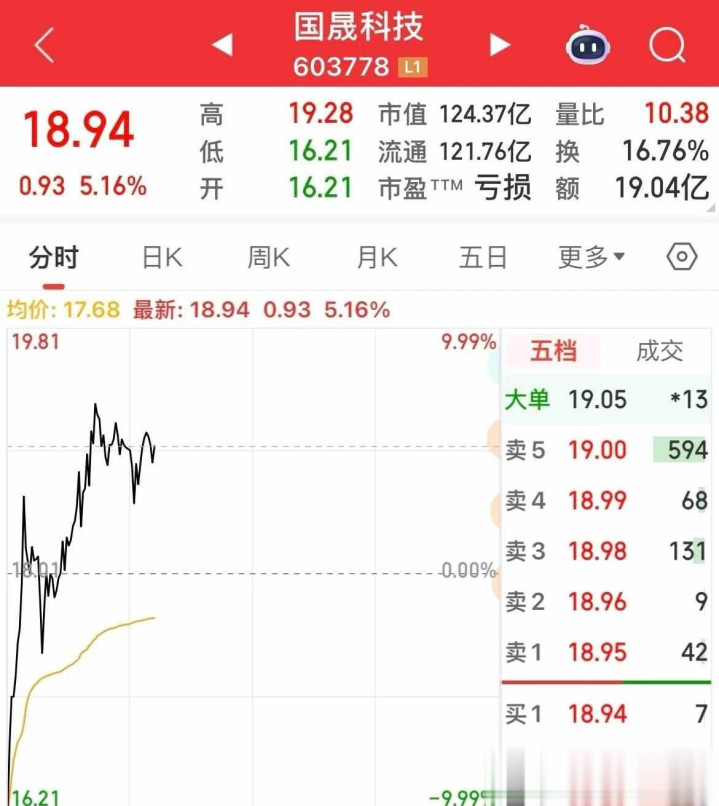Expand the 更多 chart options
The height and width of the screenshot is (806, 719).
coord(591,258)
